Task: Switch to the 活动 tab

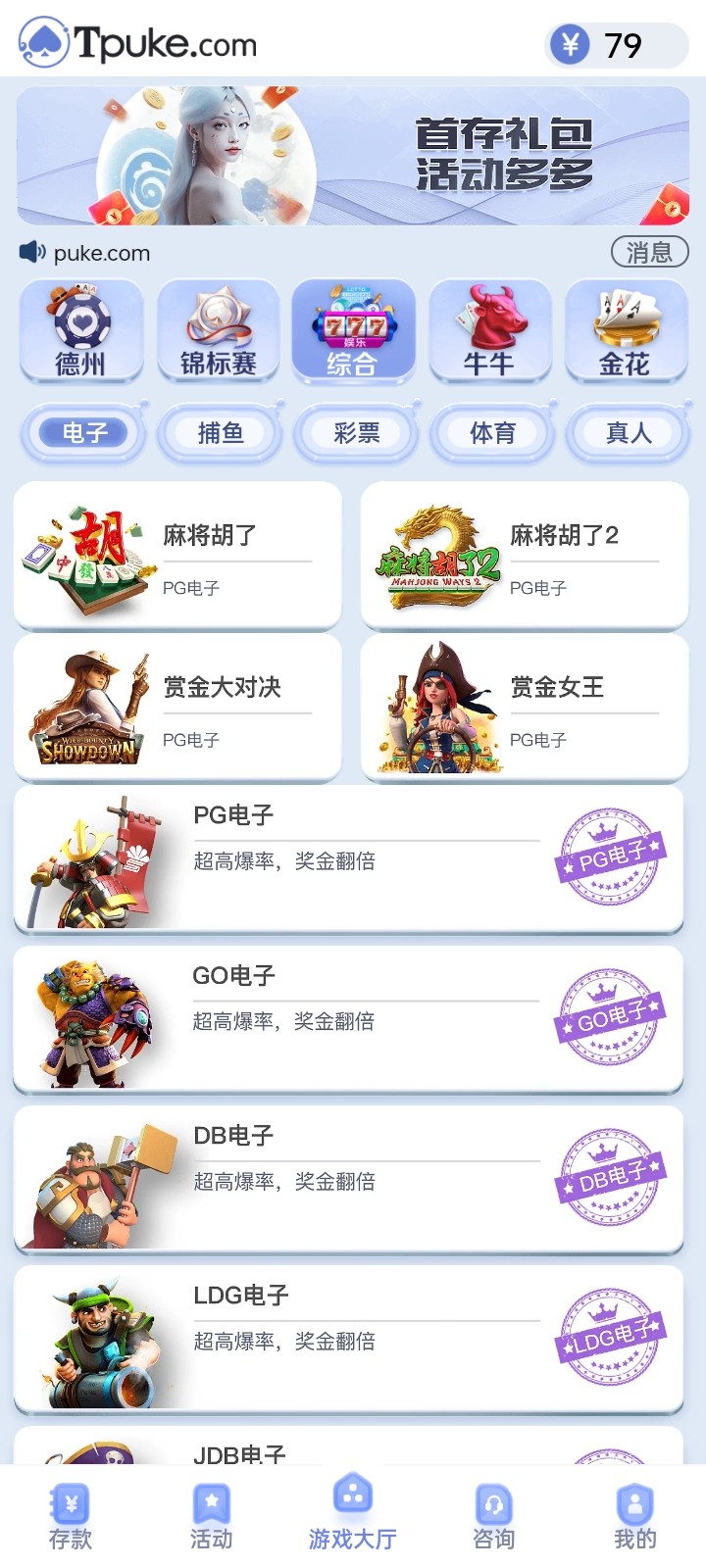Action: pyautogui.click(x=211, y=1516)
